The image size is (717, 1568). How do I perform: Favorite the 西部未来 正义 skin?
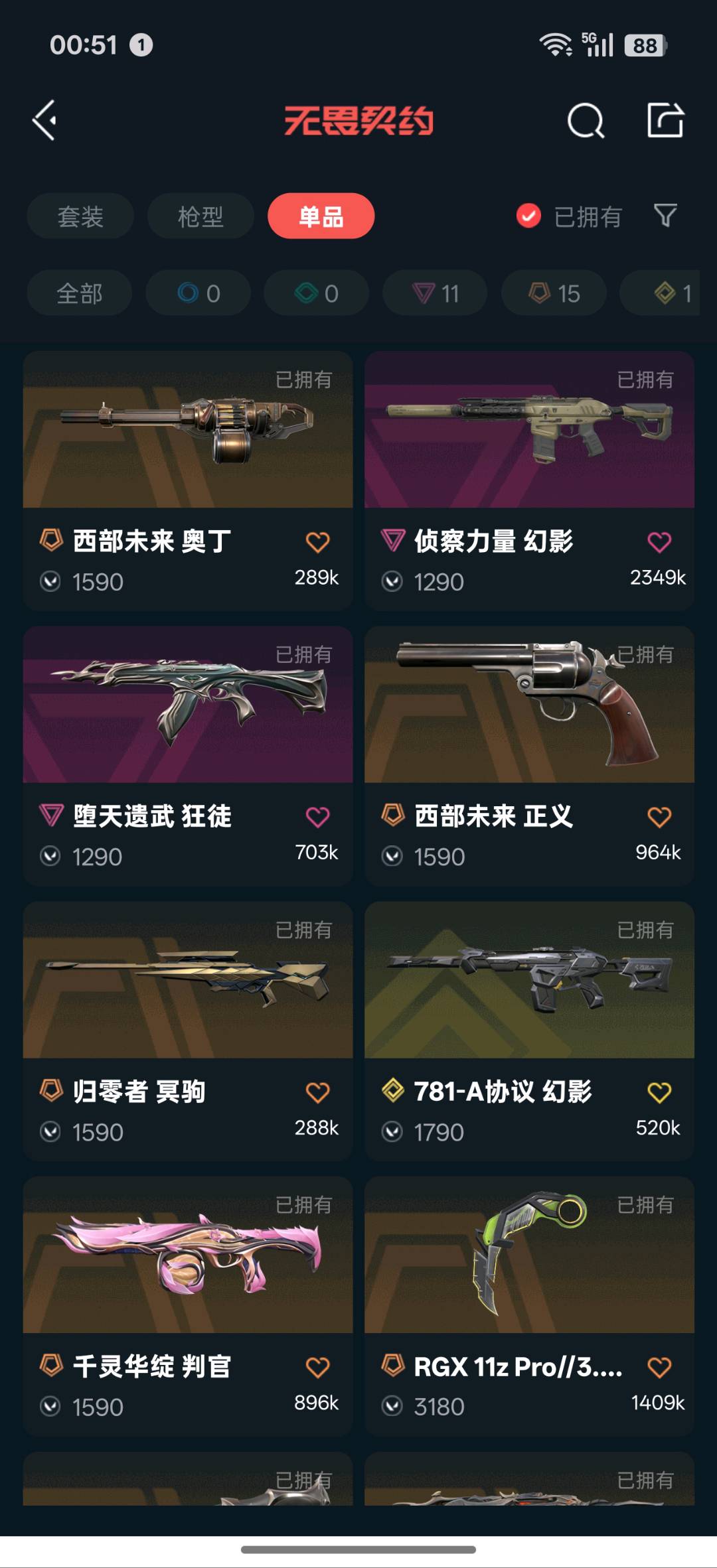pyautogui.click(x=659, y=817)
